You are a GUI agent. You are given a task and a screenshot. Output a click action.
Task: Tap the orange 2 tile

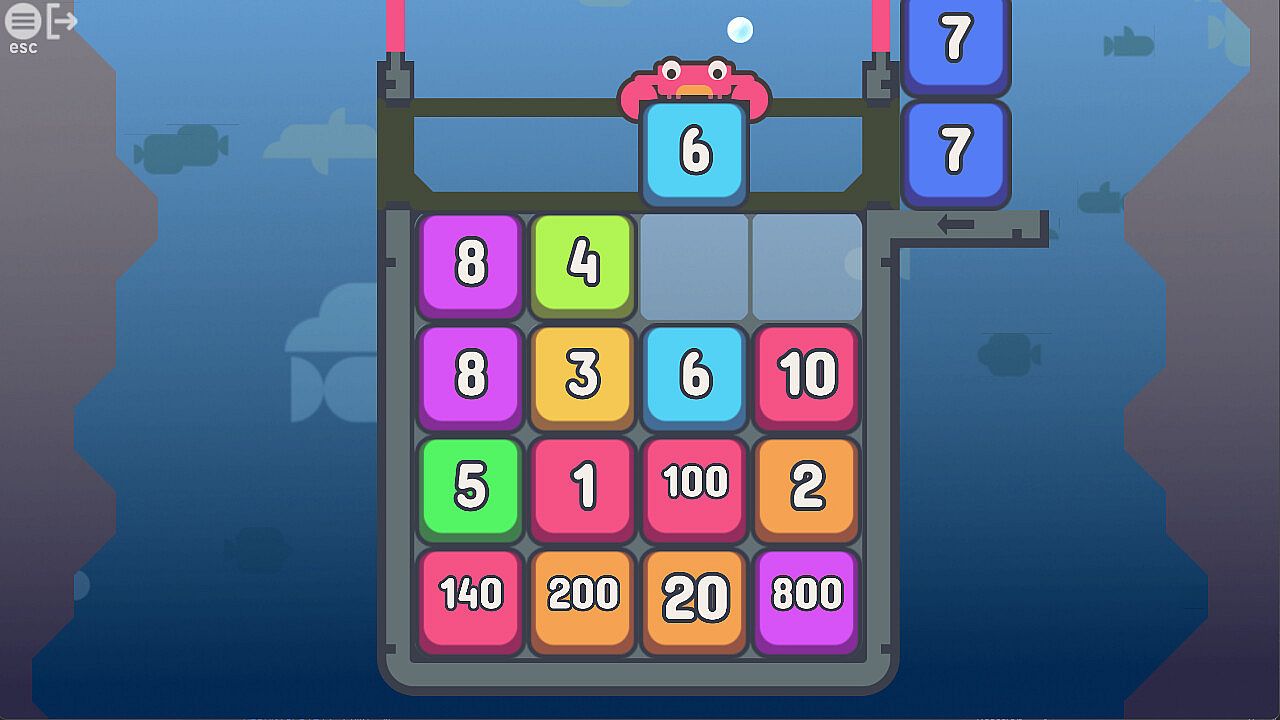pyautogui.click(x=806, y=487)
